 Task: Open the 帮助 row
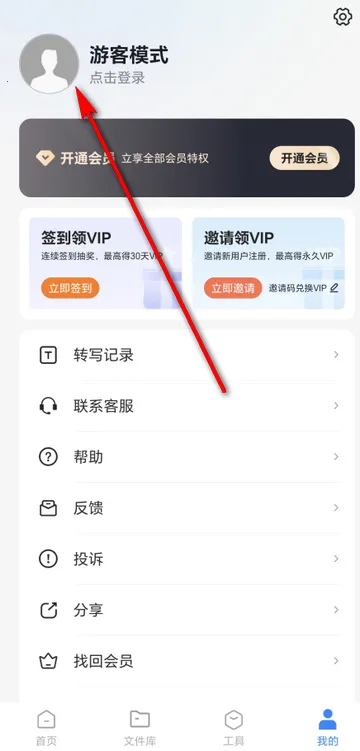tap(187, 457)
